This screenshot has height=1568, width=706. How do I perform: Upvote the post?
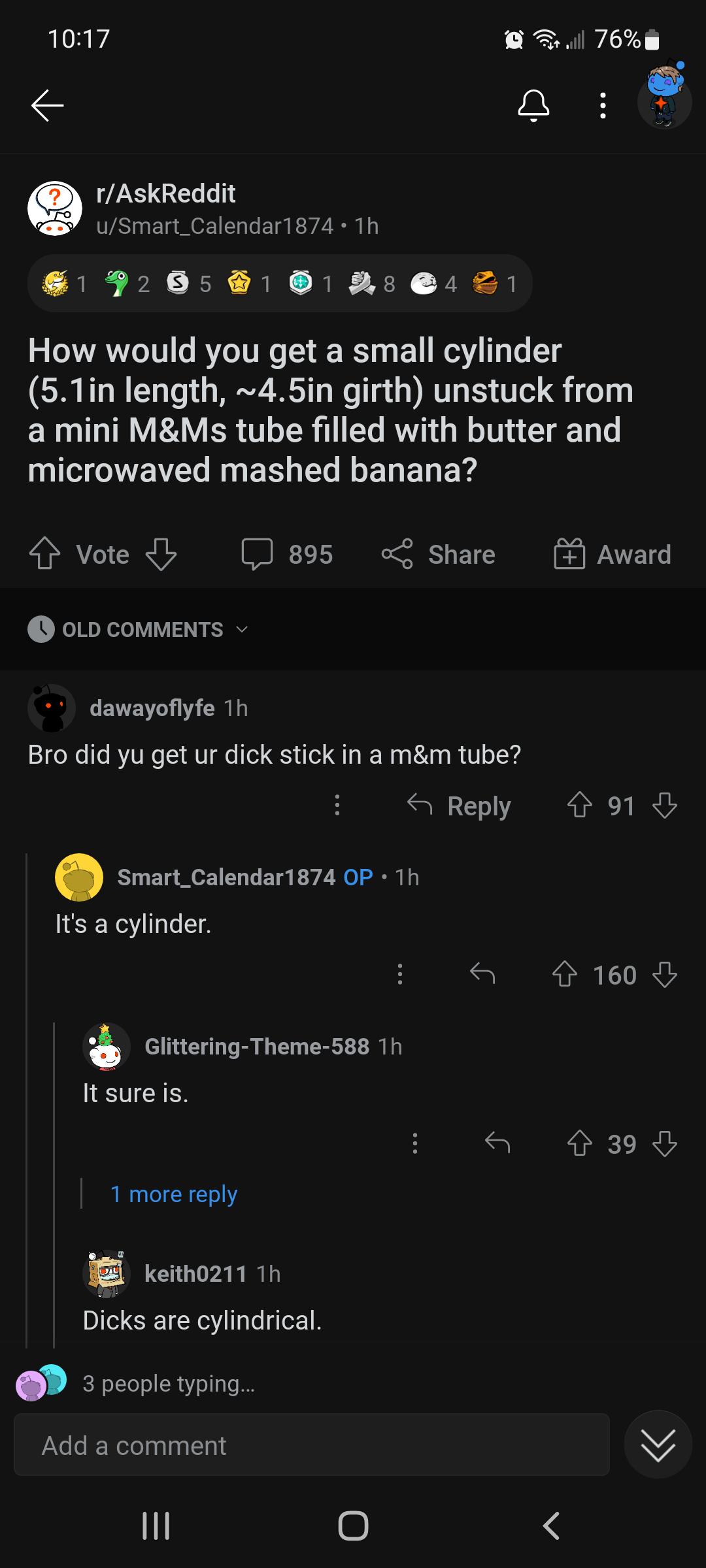coord(44,552)
